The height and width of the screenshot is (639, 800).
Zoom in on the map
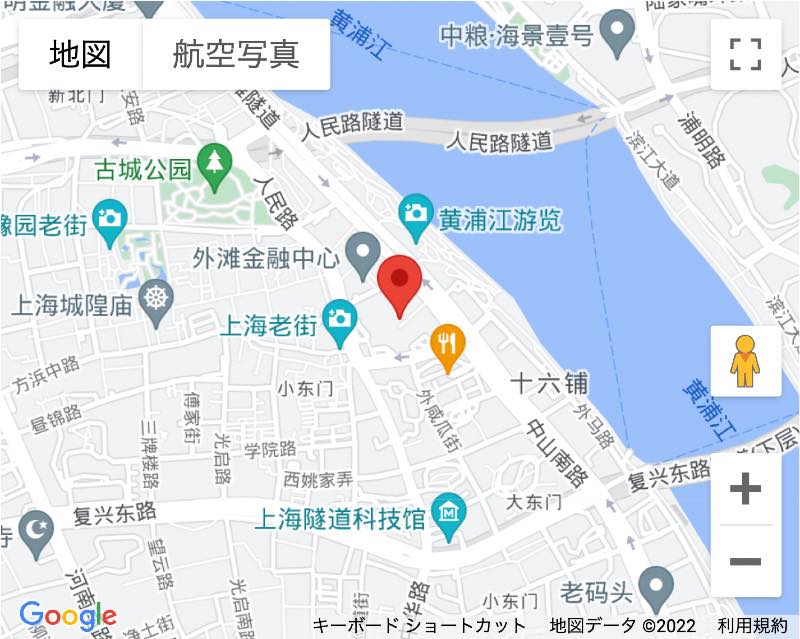(x=745, y=489)
